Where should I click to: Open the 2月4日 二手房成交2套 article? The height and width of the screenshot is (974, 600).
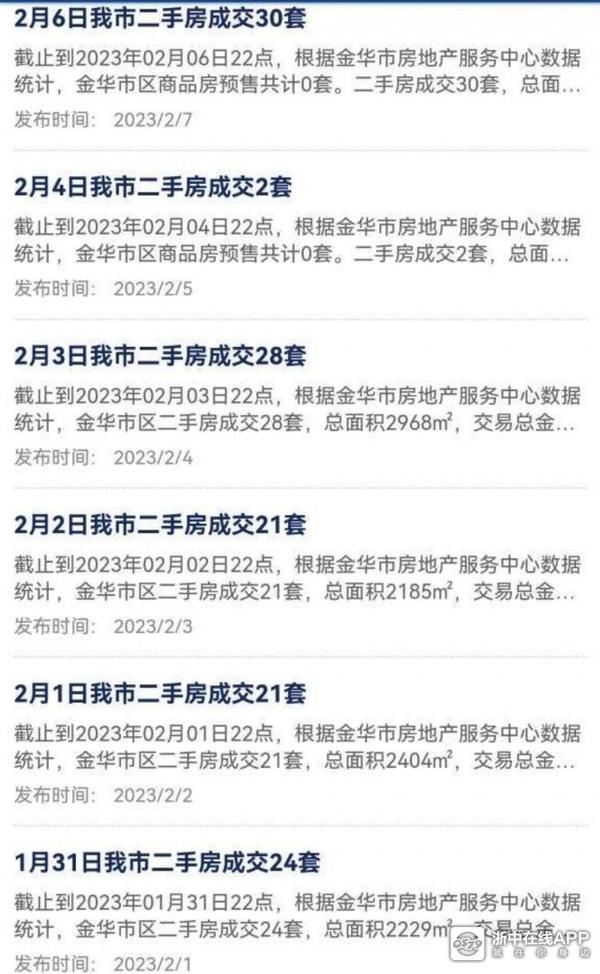(153, 187)
